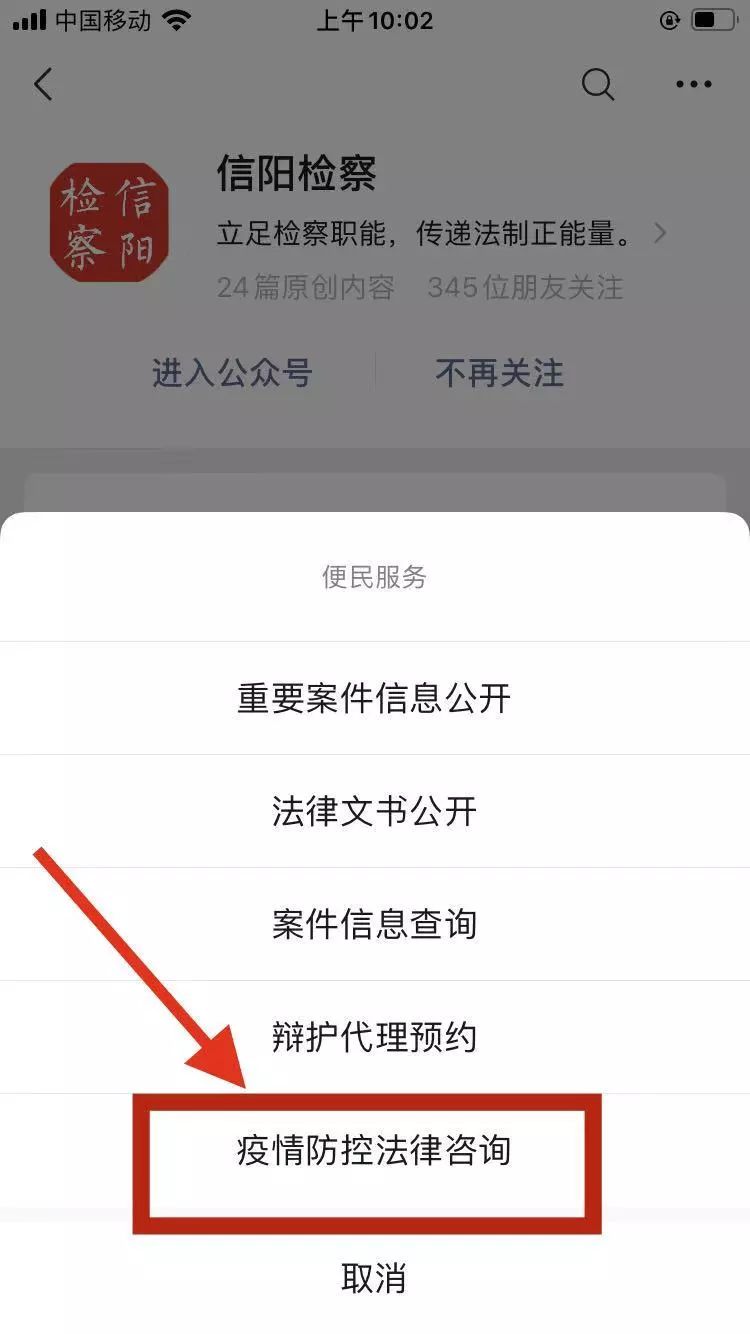The height and width of the screenshot is (1334, 750).
Task: Open 案件信息查询
Action: tap(375, 924)
